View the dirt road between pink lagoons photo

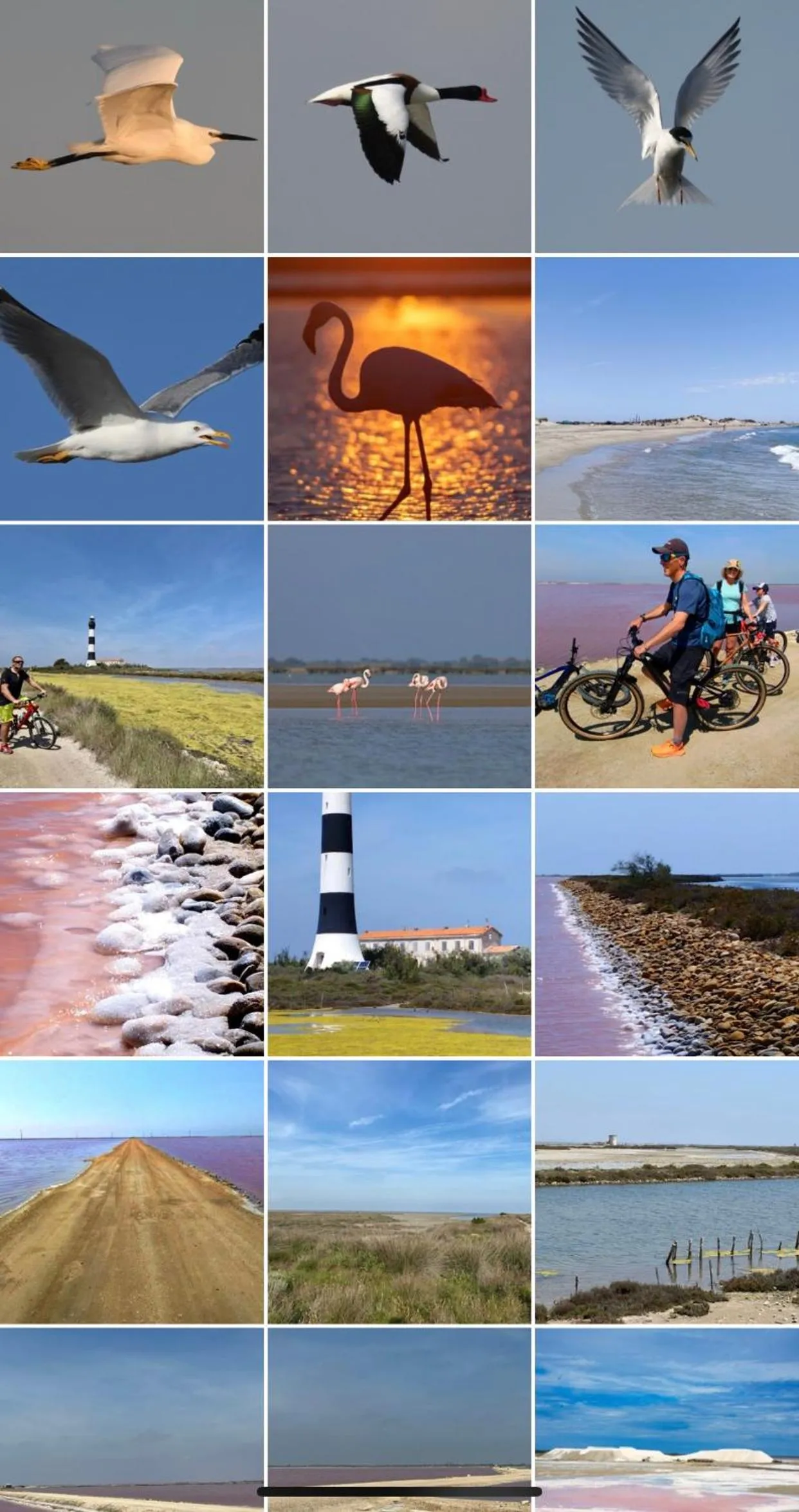point(131,1191)
